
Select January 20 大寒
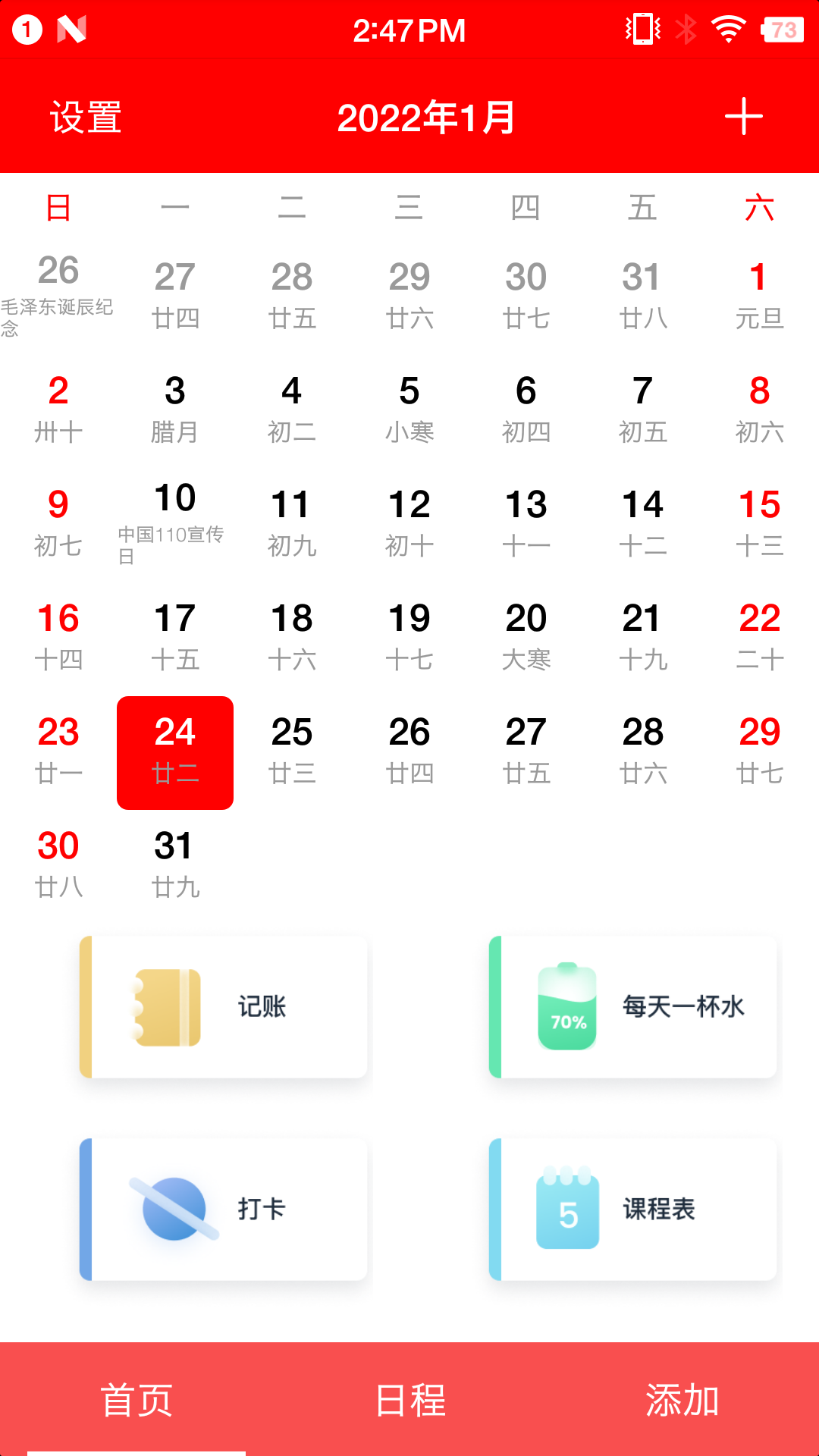coord(526,637)
